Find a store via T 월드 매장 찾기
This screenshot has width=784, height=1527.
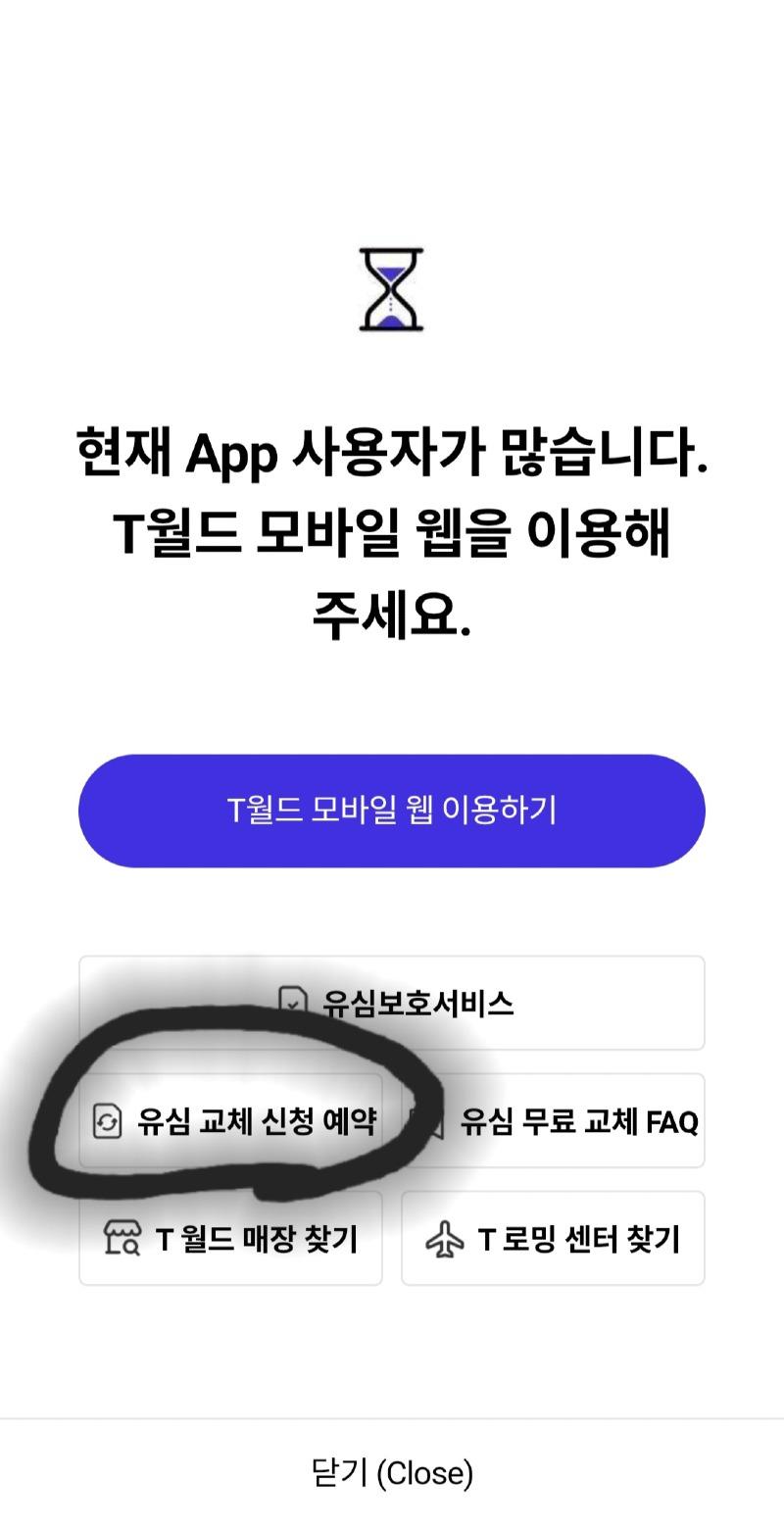tap(231, 1238)
